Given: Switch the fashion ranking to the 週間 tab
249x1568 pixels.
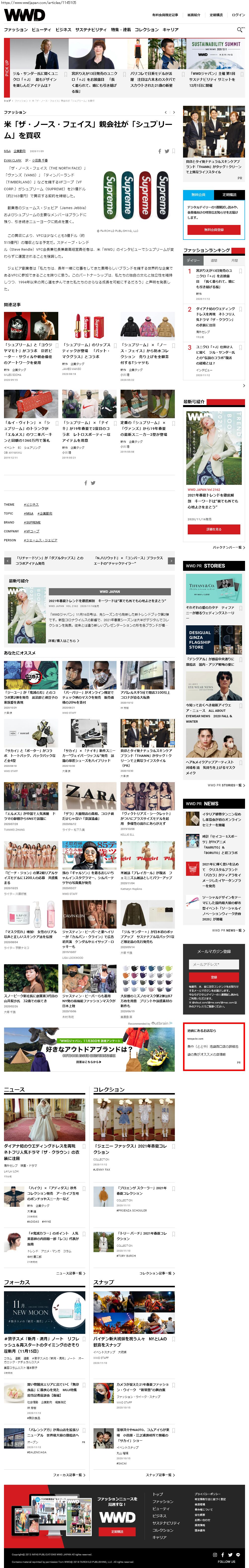Looking at the screenshot, I should [214, 261].
